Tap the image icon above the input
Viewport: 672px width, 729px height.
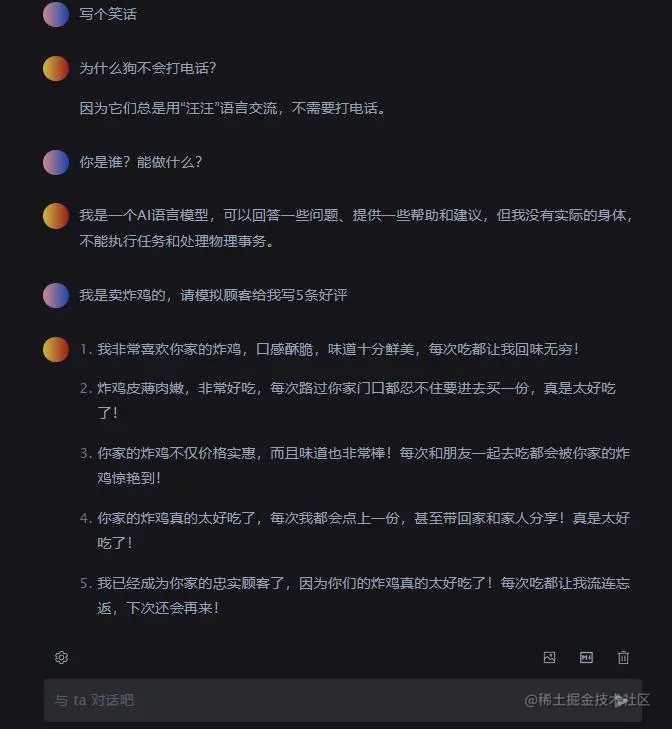549,657
